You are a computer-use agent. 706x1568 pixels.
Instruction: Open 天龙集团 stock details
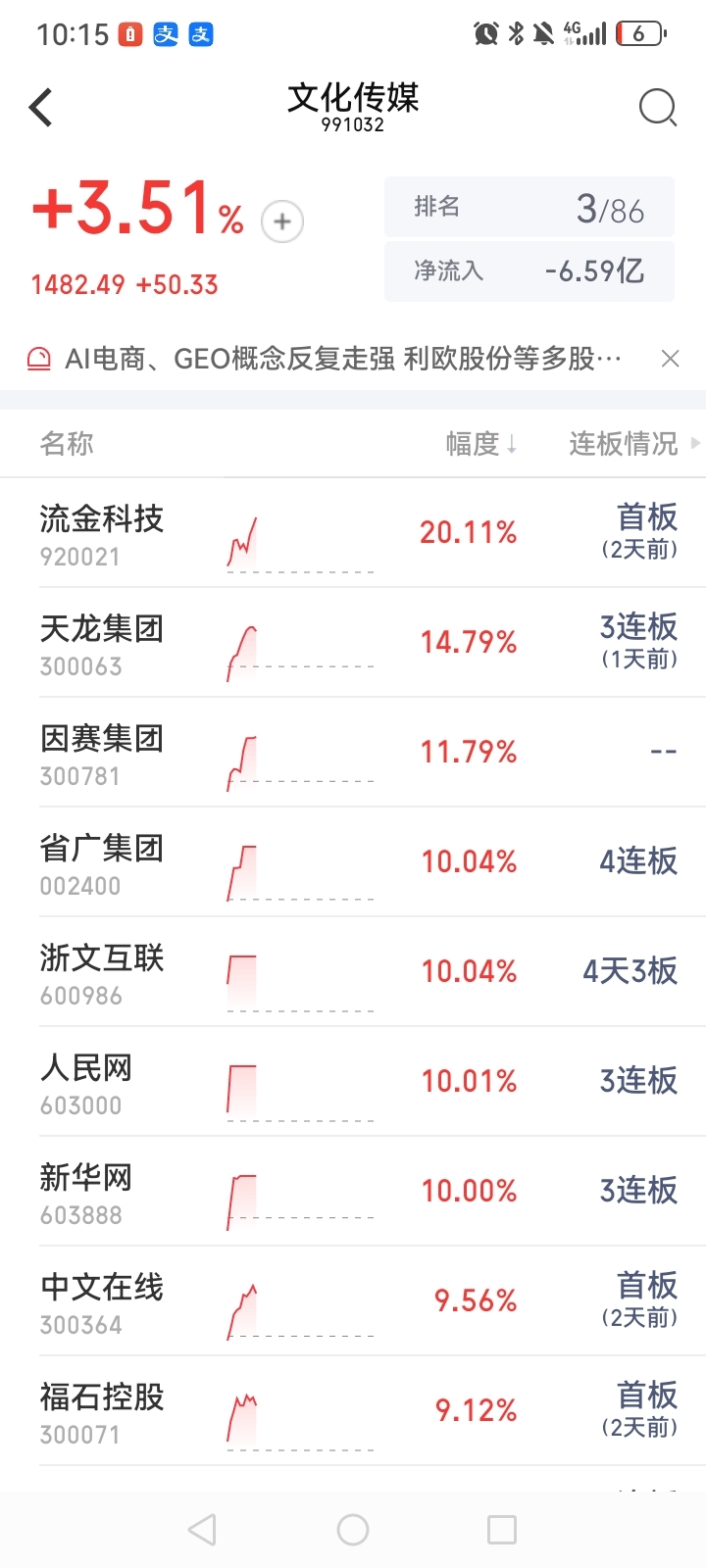tap(102, 643)
